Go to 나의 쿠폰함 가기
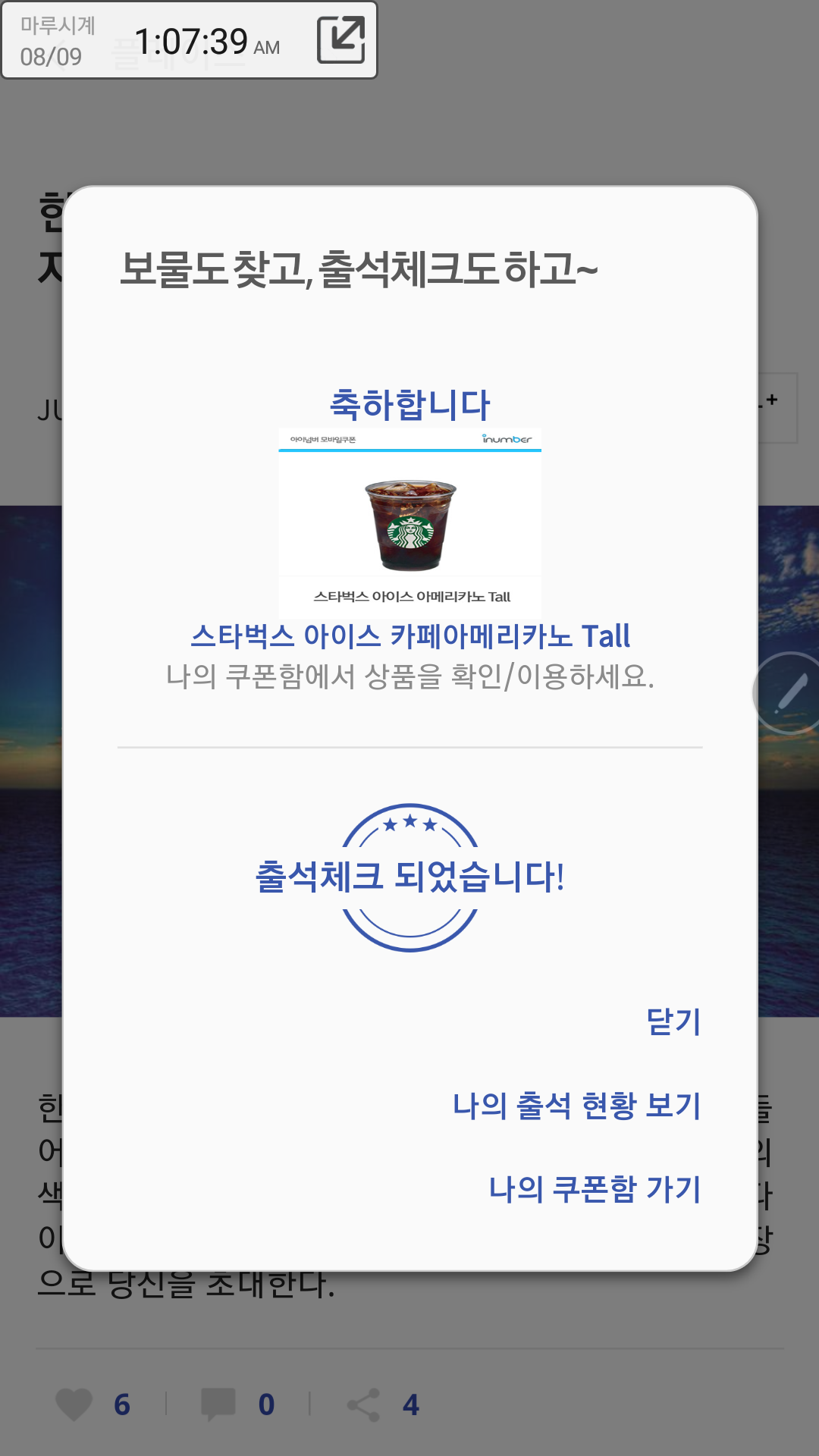Screen dimensions: 819x1456 click(x=594, y=1188)
